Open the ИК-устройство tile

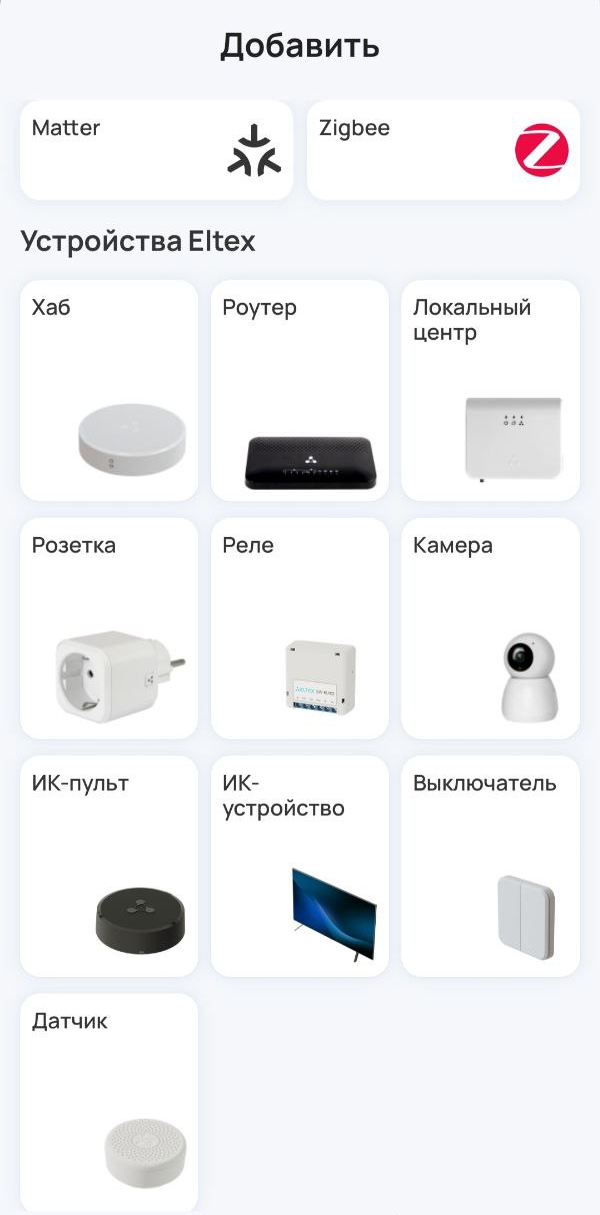pos(299,866)
